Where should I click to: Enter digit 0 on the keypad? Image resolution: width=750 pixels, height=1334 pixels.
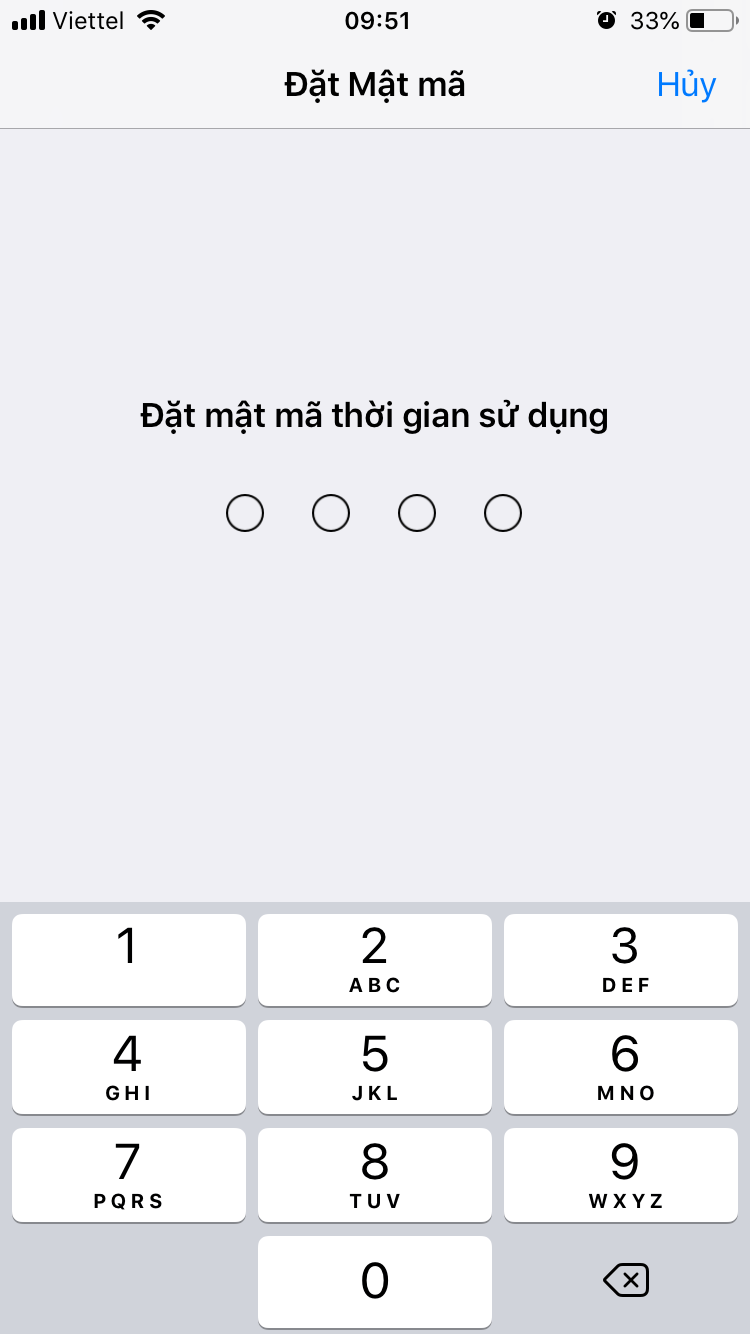[x=375, y=1281]
